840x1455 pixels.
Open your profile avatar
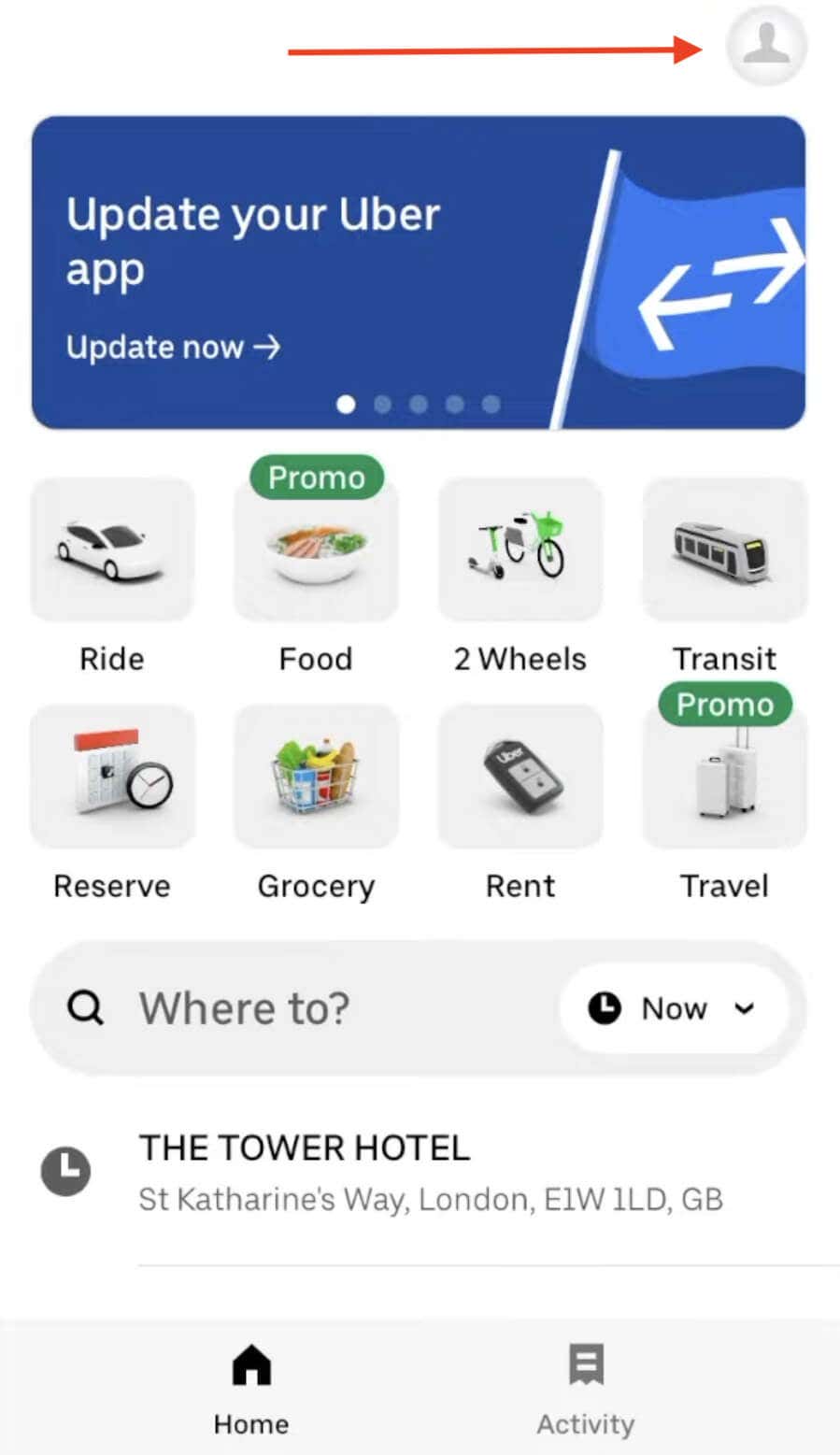tap(766, 46)
